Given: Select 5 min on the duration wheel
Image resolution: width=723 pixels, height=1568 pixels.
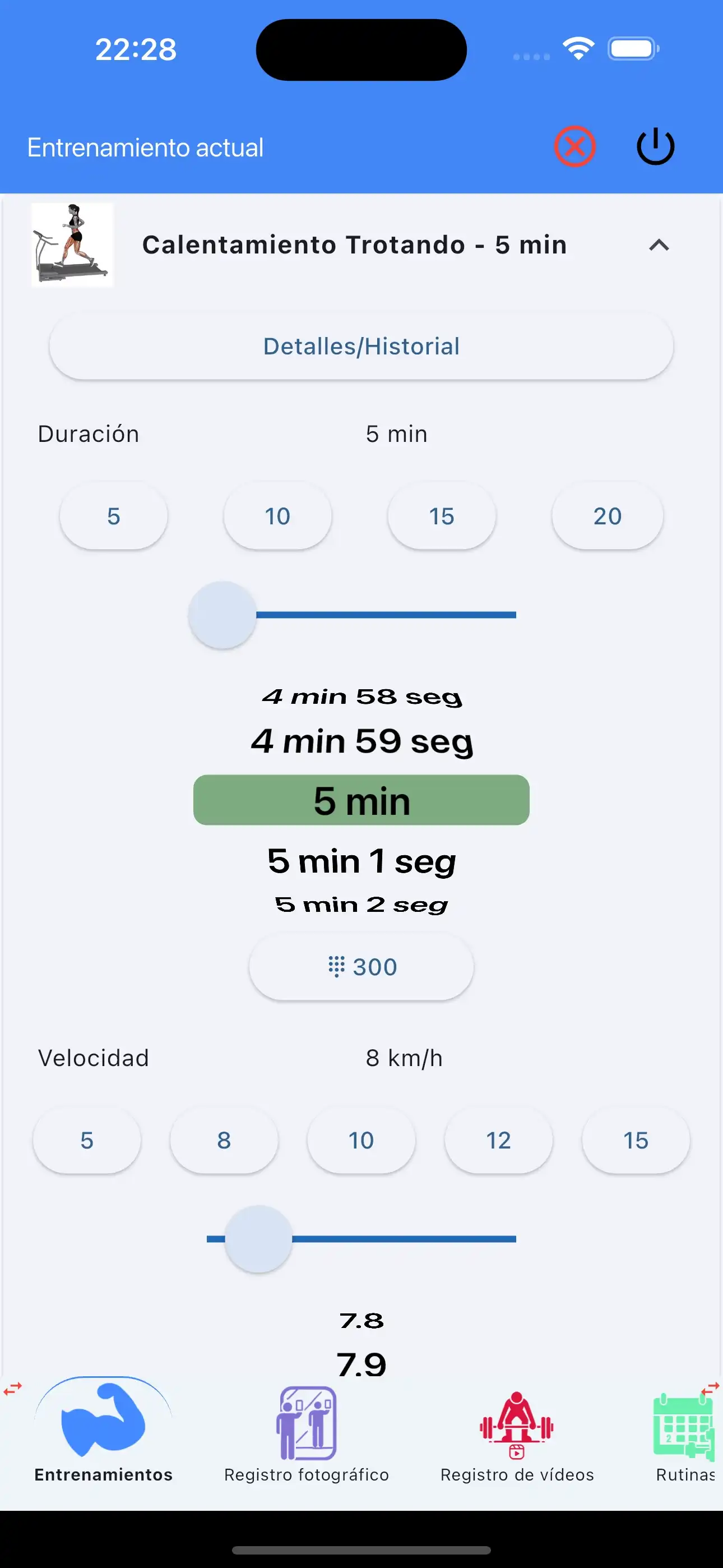Looking at the screenshot, I should [x=361, y=800].
